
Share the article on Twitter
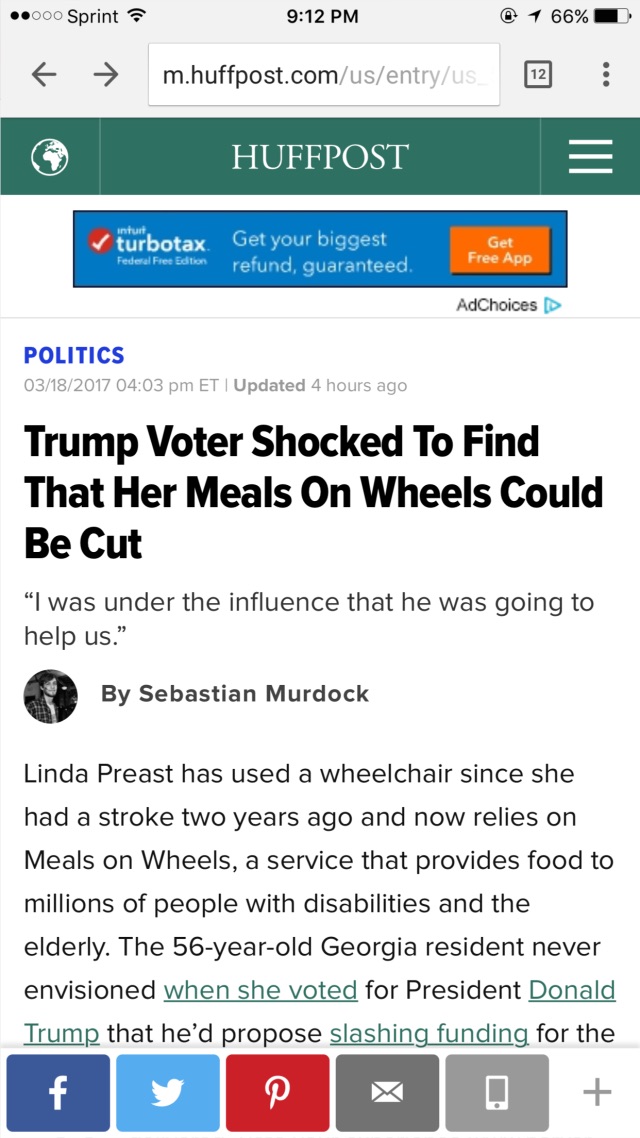168,1092
